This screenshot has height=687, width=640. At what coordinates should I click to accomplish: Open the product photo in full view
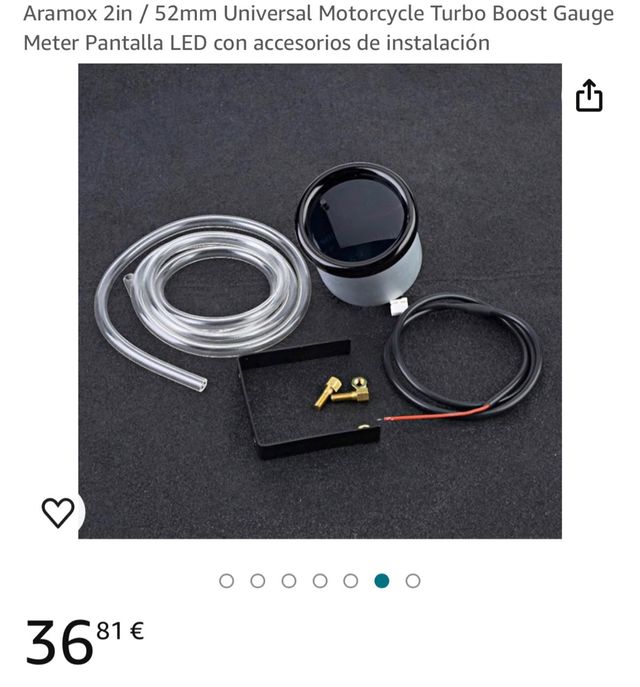pyautogui.click(x=320, y=300)
